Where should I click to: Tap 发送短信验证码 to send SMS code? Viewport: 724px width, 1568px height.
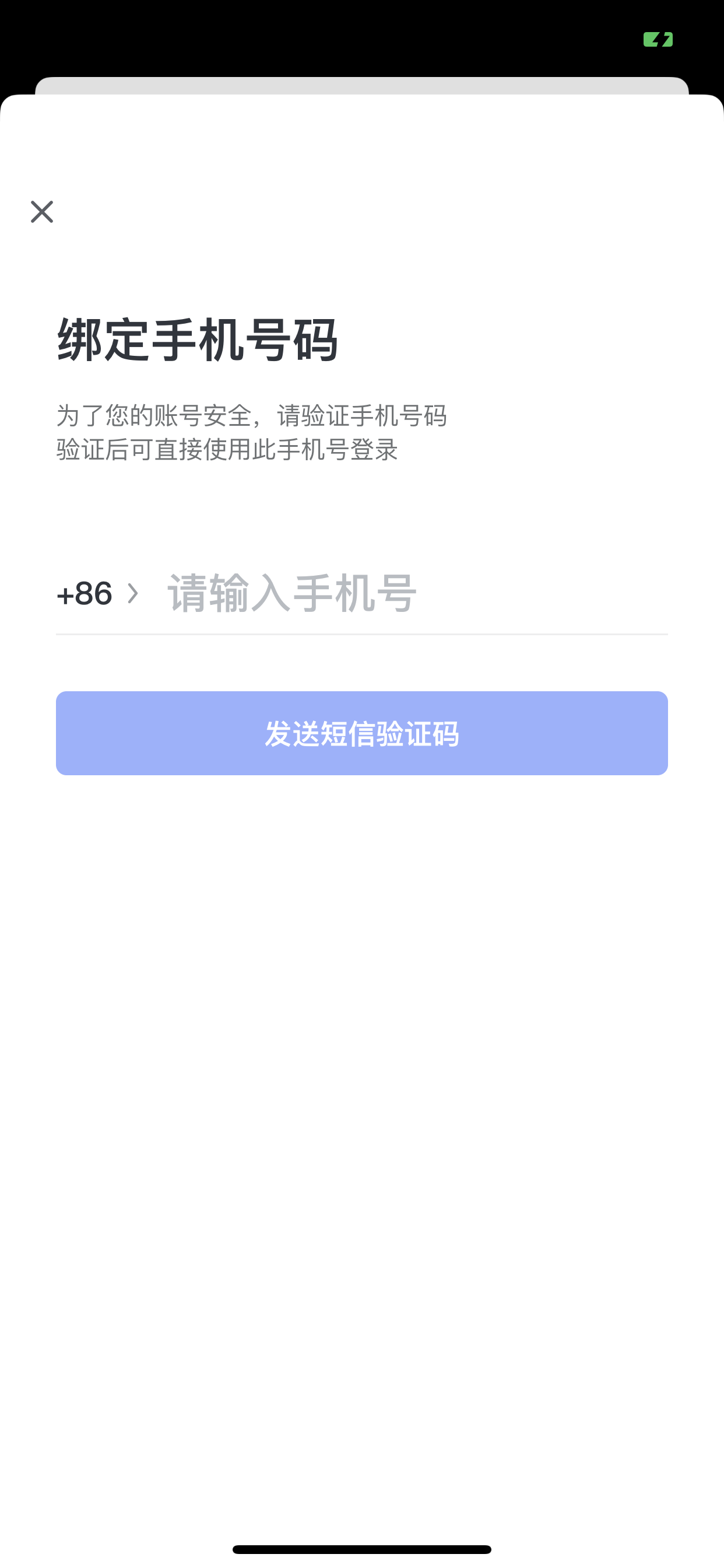tap(362, 733)
